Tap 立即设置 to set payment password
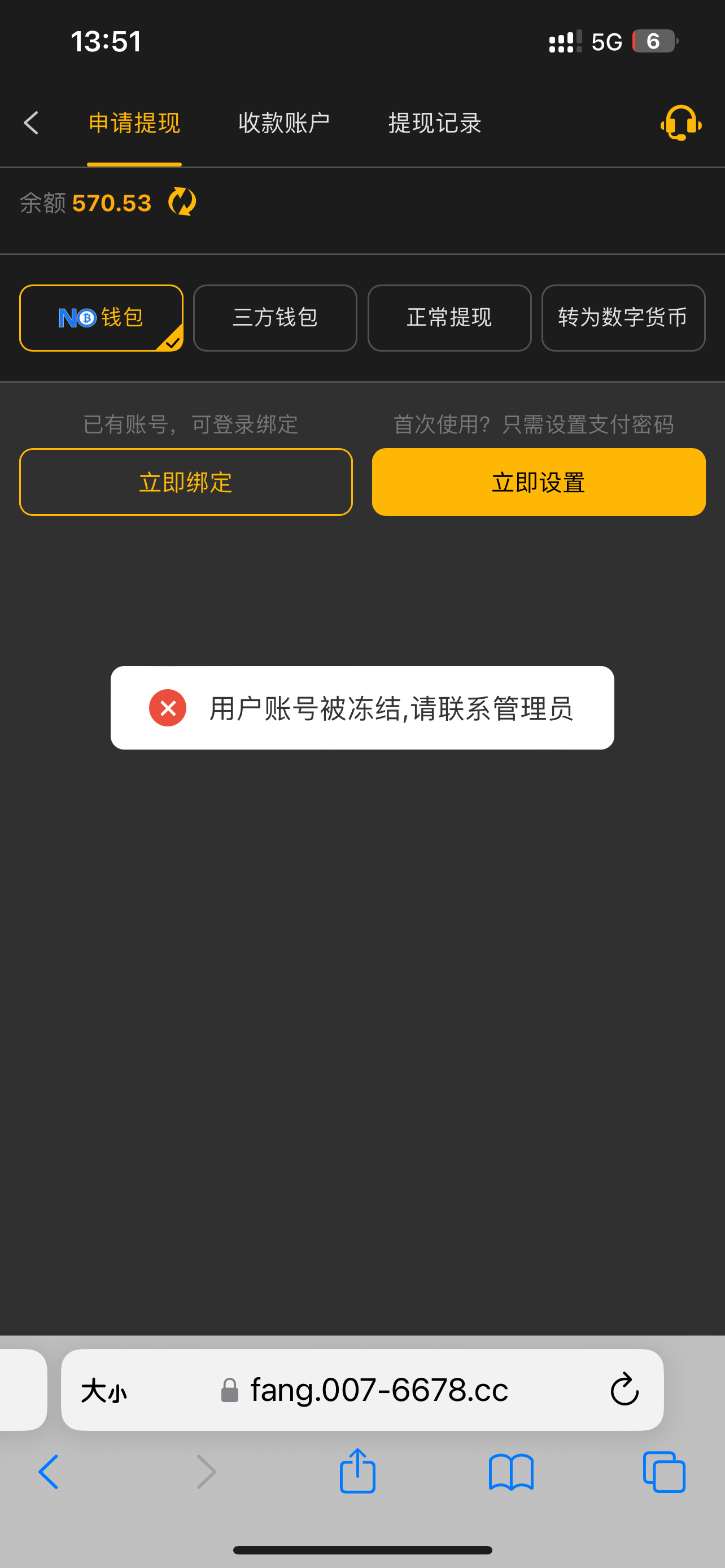Screen dimensions: 725x1568 [x=539, y=482]
